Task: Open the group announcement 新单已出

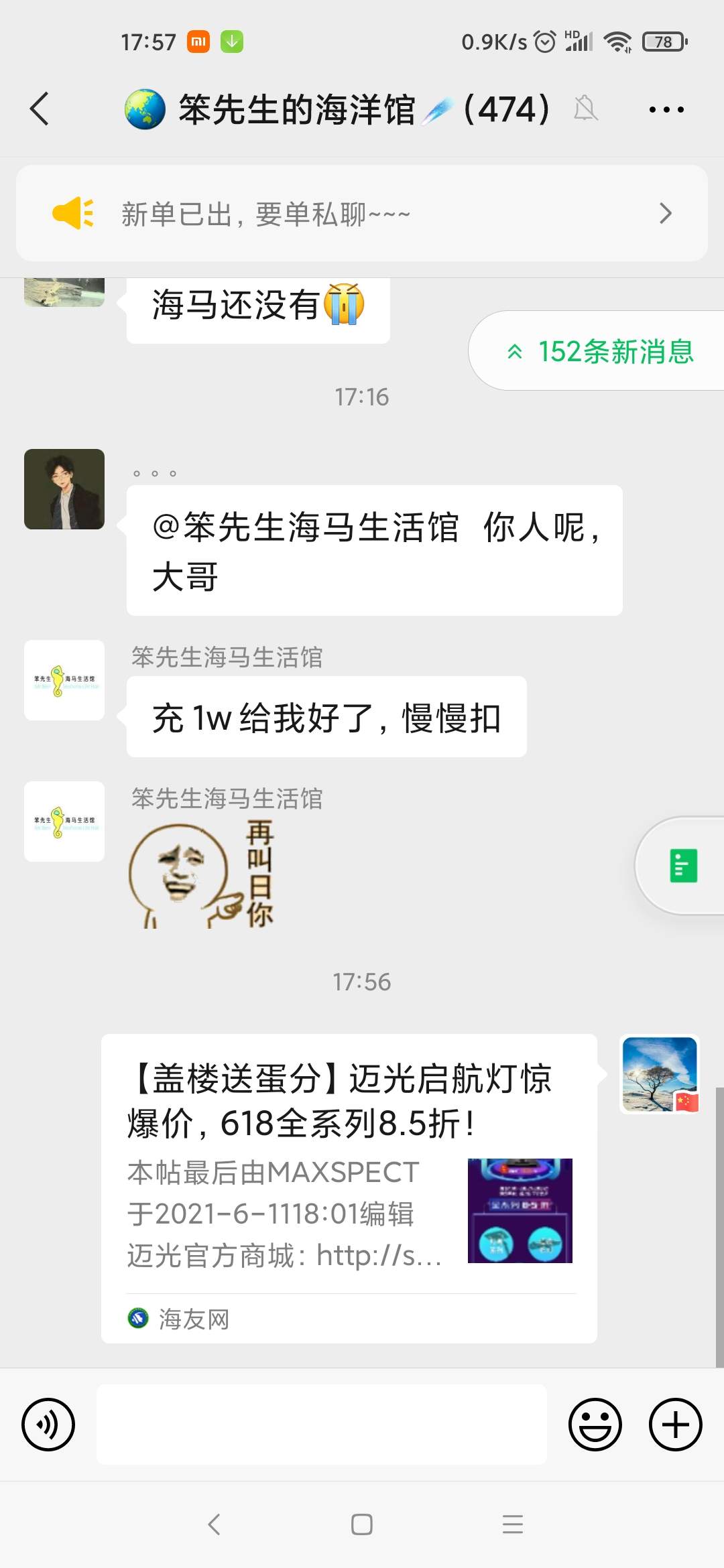Action: coord(362,214)
